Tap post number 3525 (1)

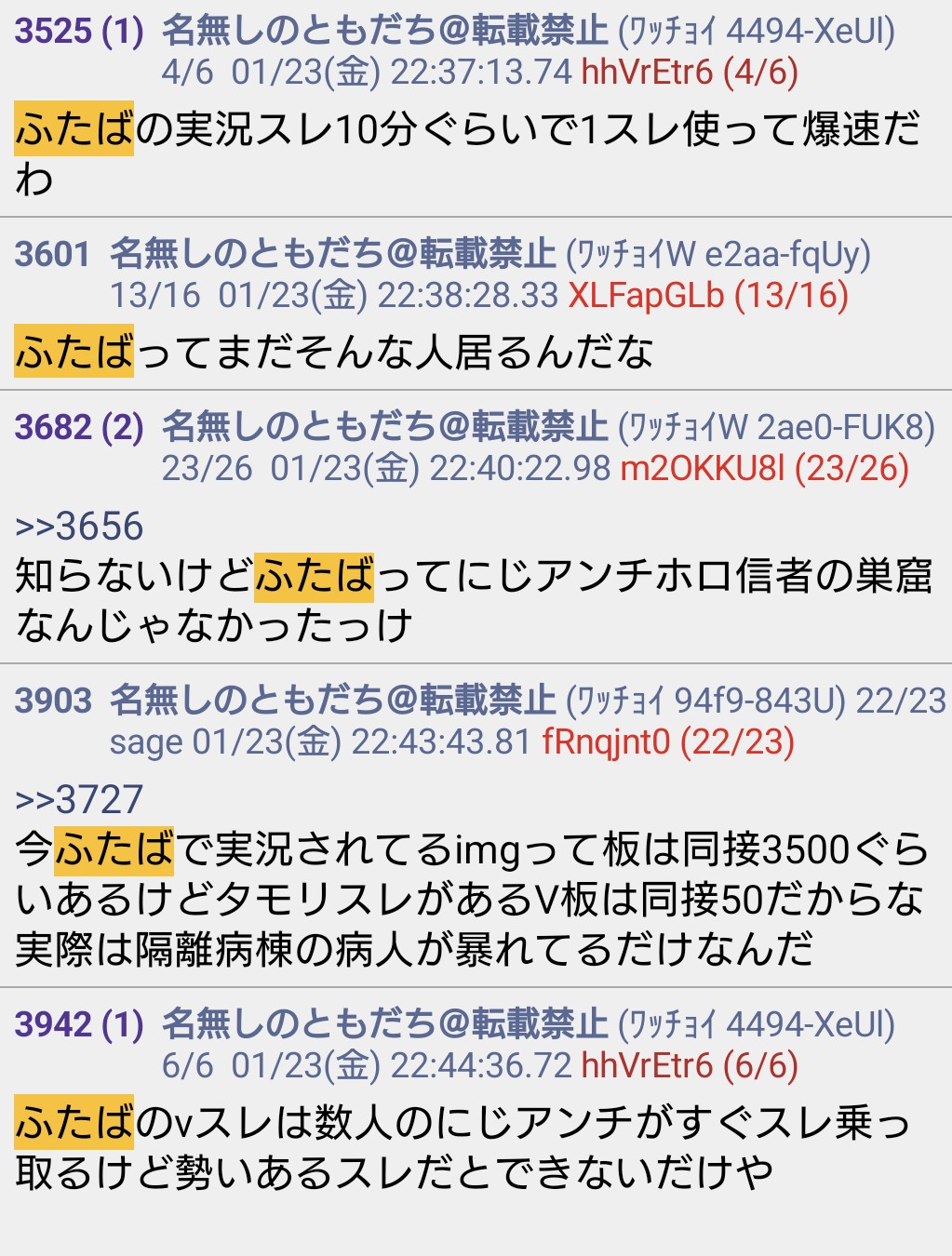(79, 32)
